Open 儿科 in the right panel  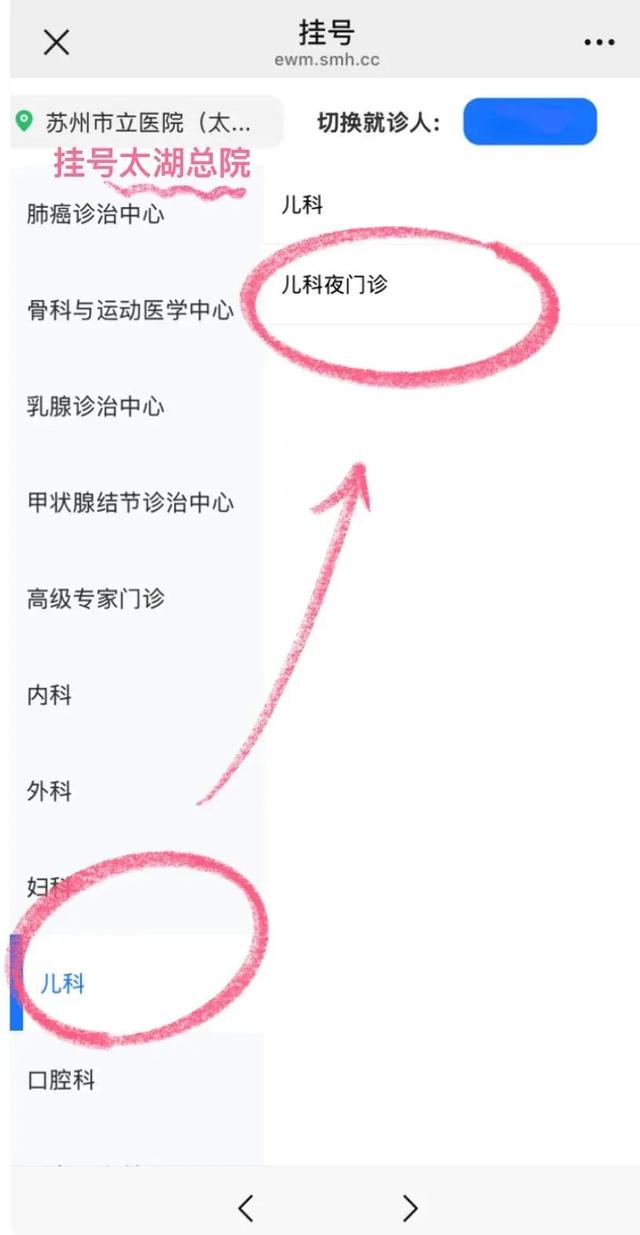pyautogui.click(x=303, y=206)
